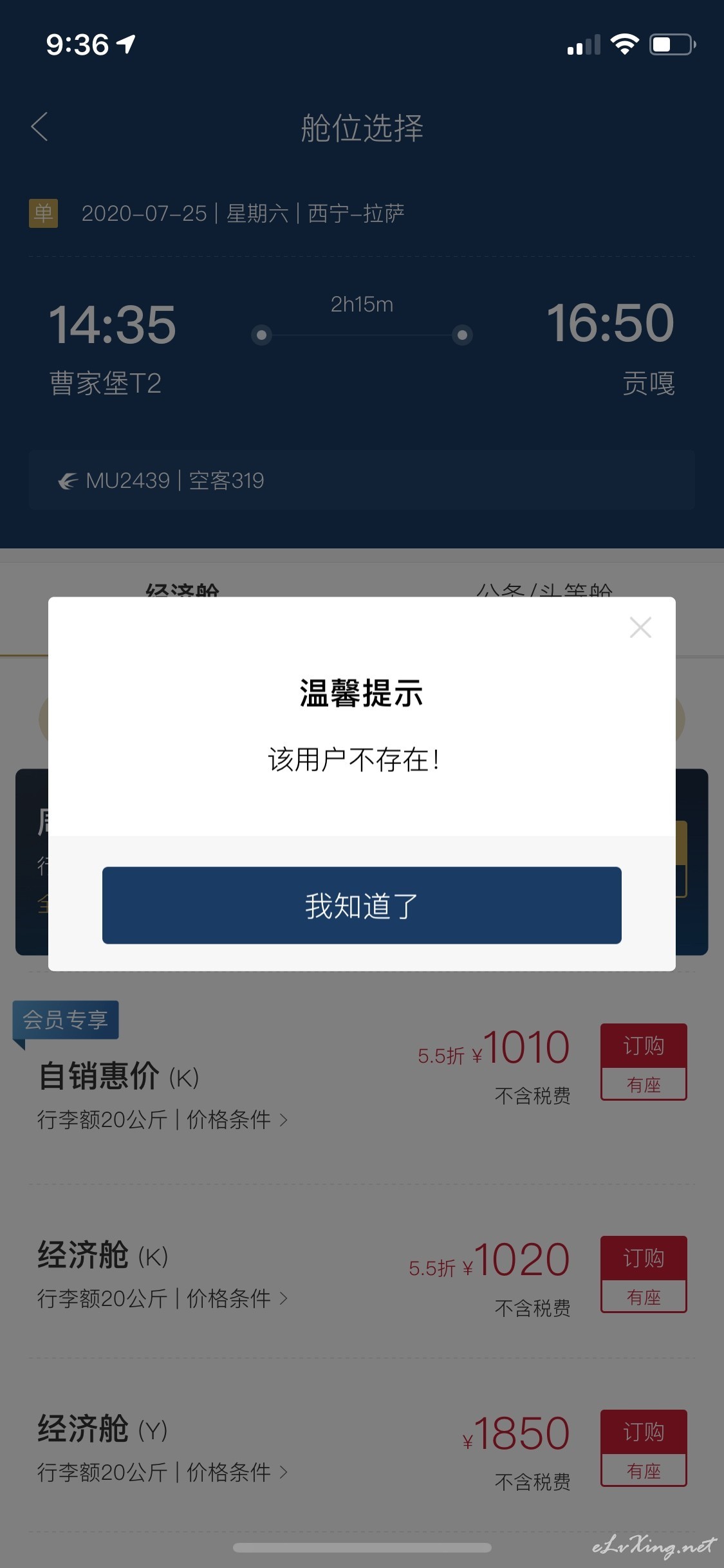Confirm with 我知道了 button
724x1568 pixels.
pos(362,905)
